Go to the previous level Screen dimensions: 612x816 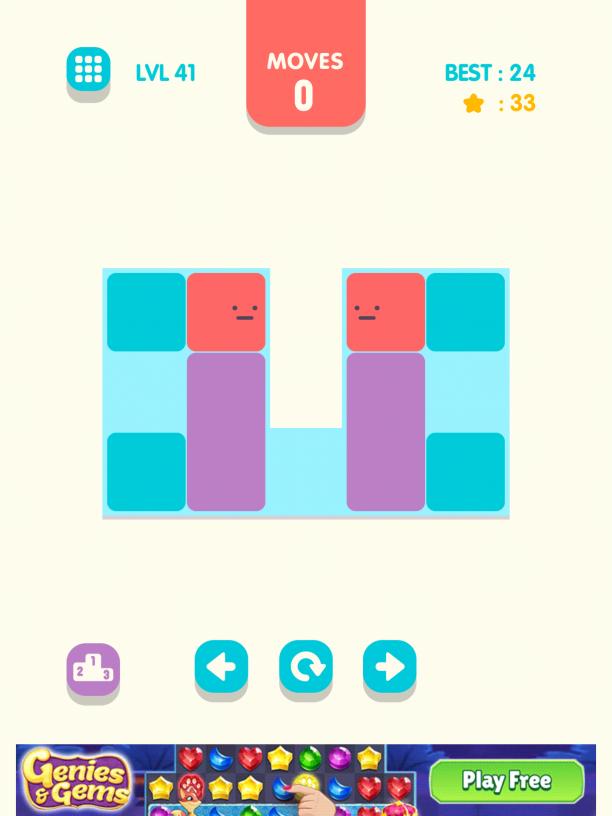tap(221, 666)
